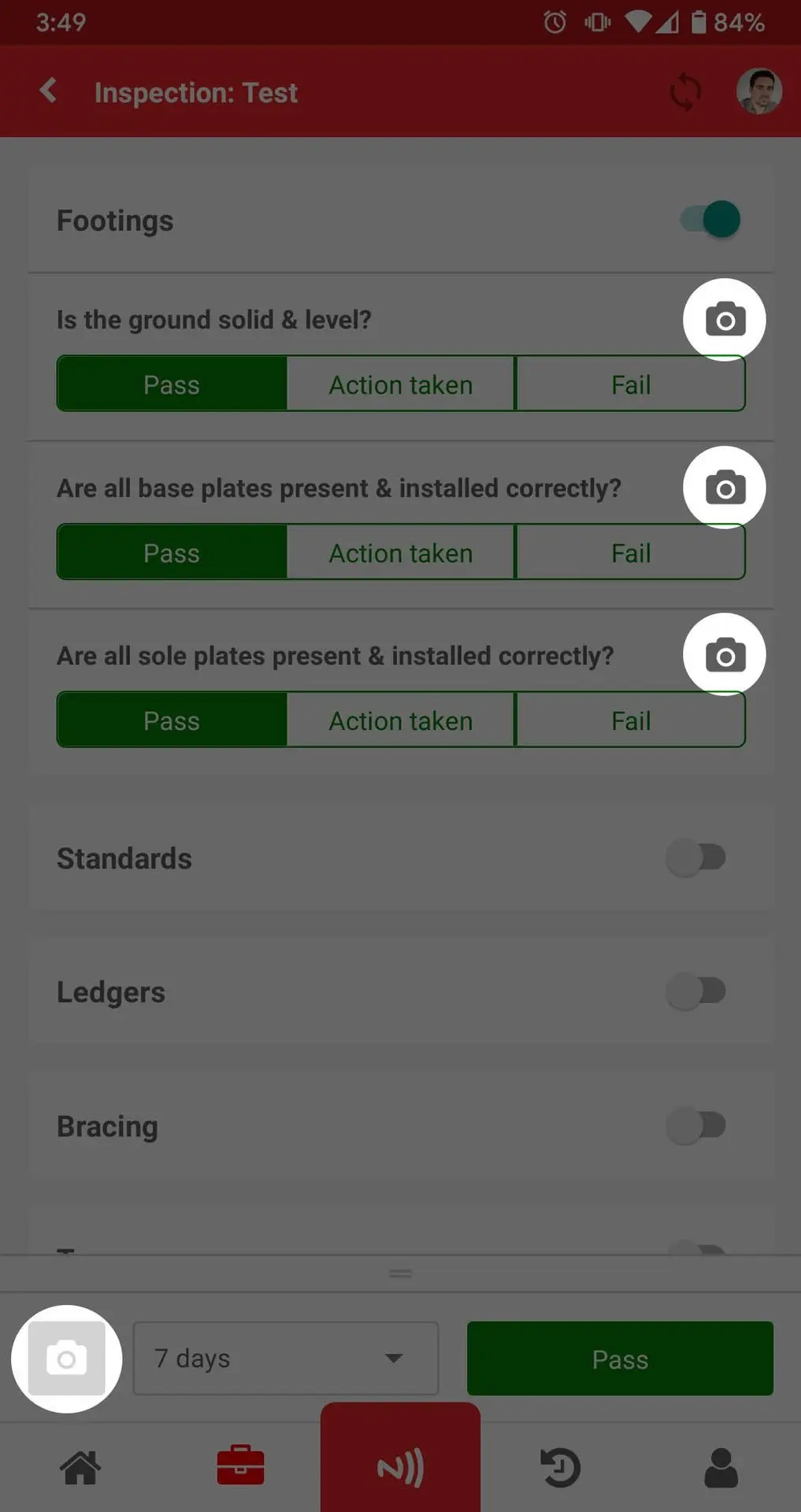Add an overall inspection photo

[x=67, y=1358]
